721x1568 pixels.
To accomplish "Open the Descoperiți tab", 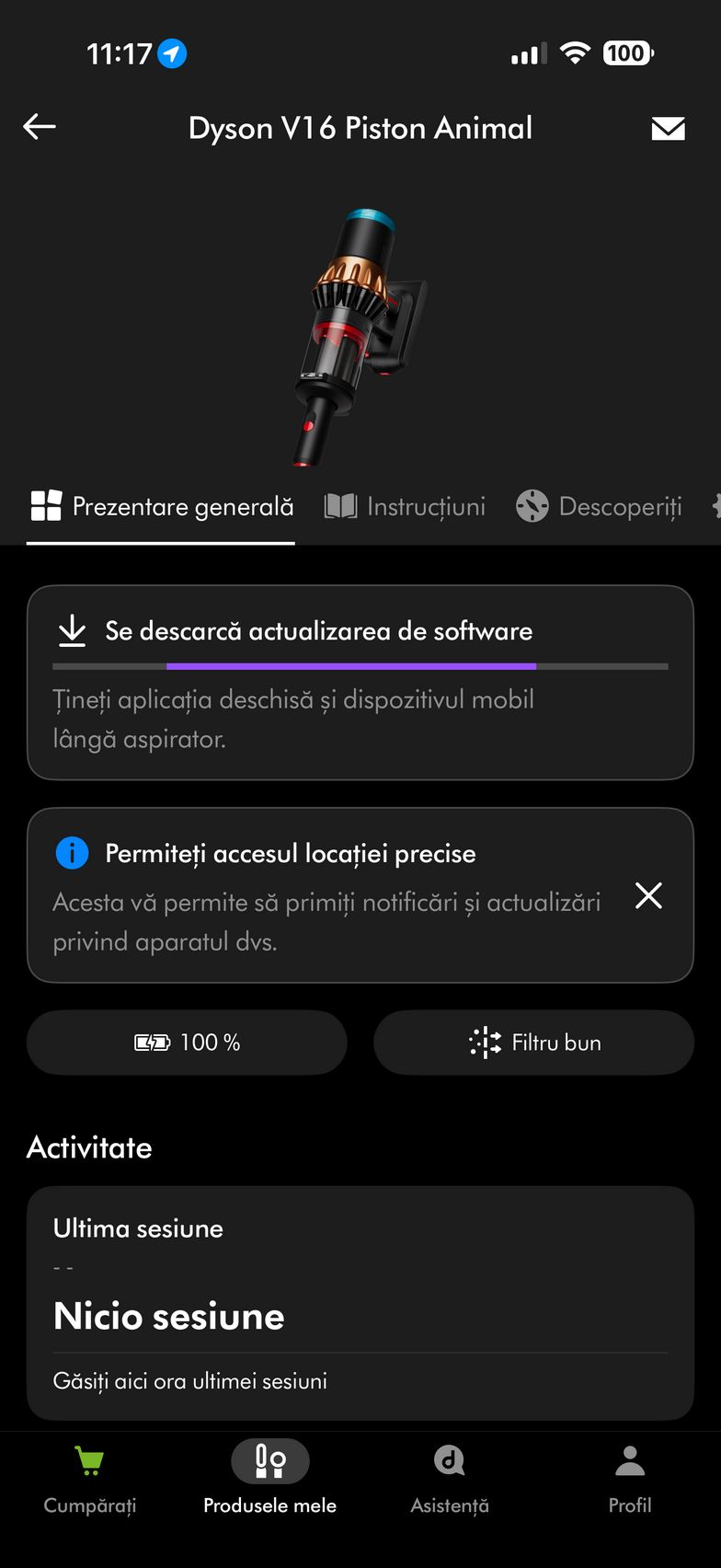I will tap(600, 507).
